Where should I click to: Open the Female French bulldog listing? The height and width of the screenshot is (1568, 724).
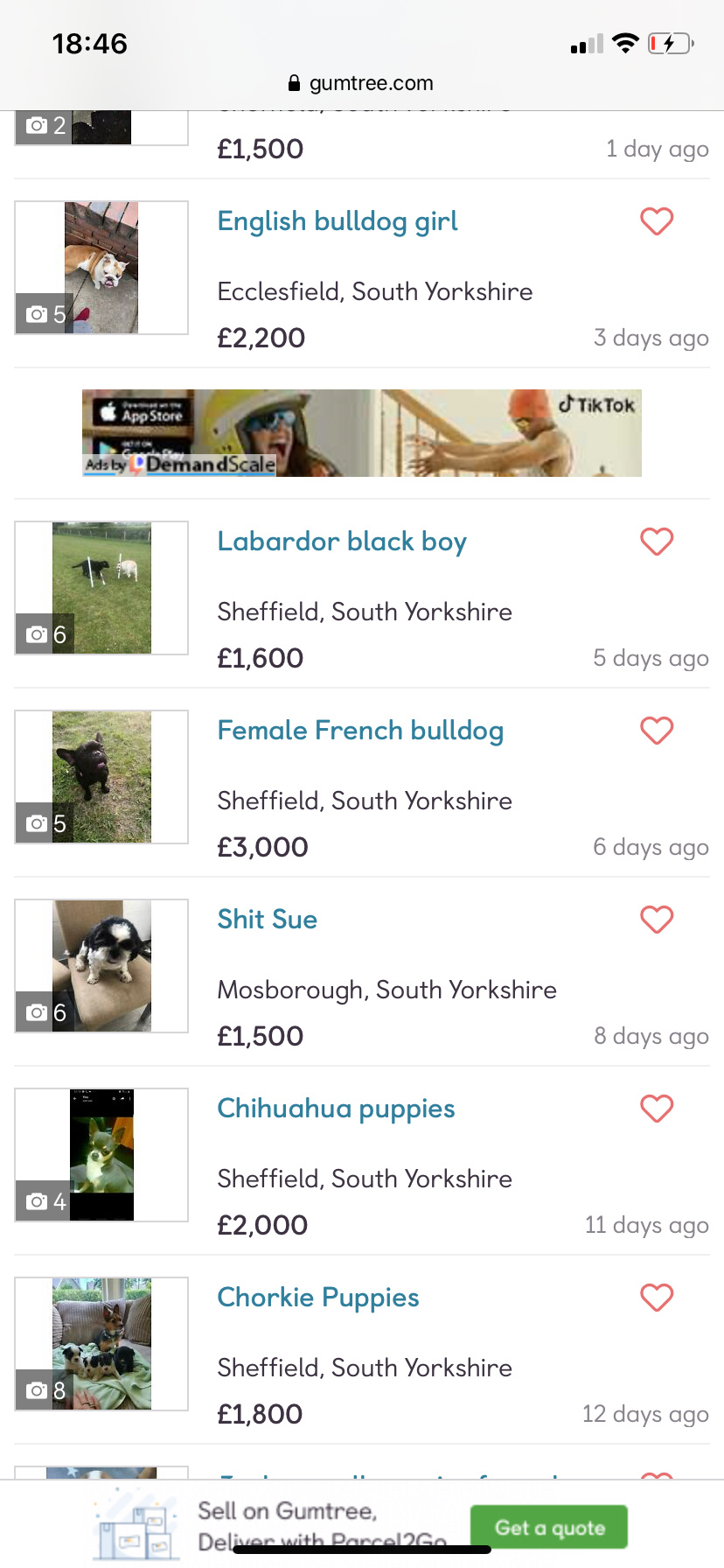[360, 731]
